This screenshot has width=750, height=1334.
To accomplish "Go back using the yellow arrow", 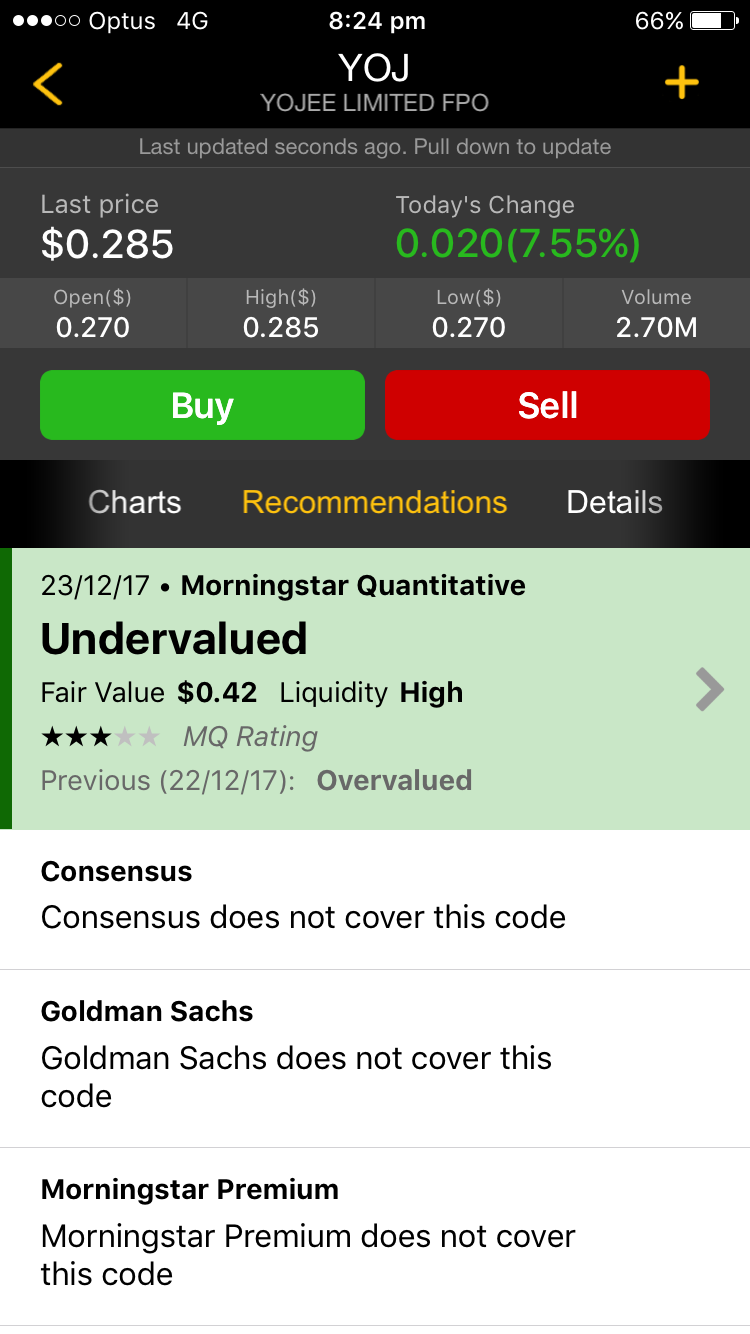I will (47, 83).
